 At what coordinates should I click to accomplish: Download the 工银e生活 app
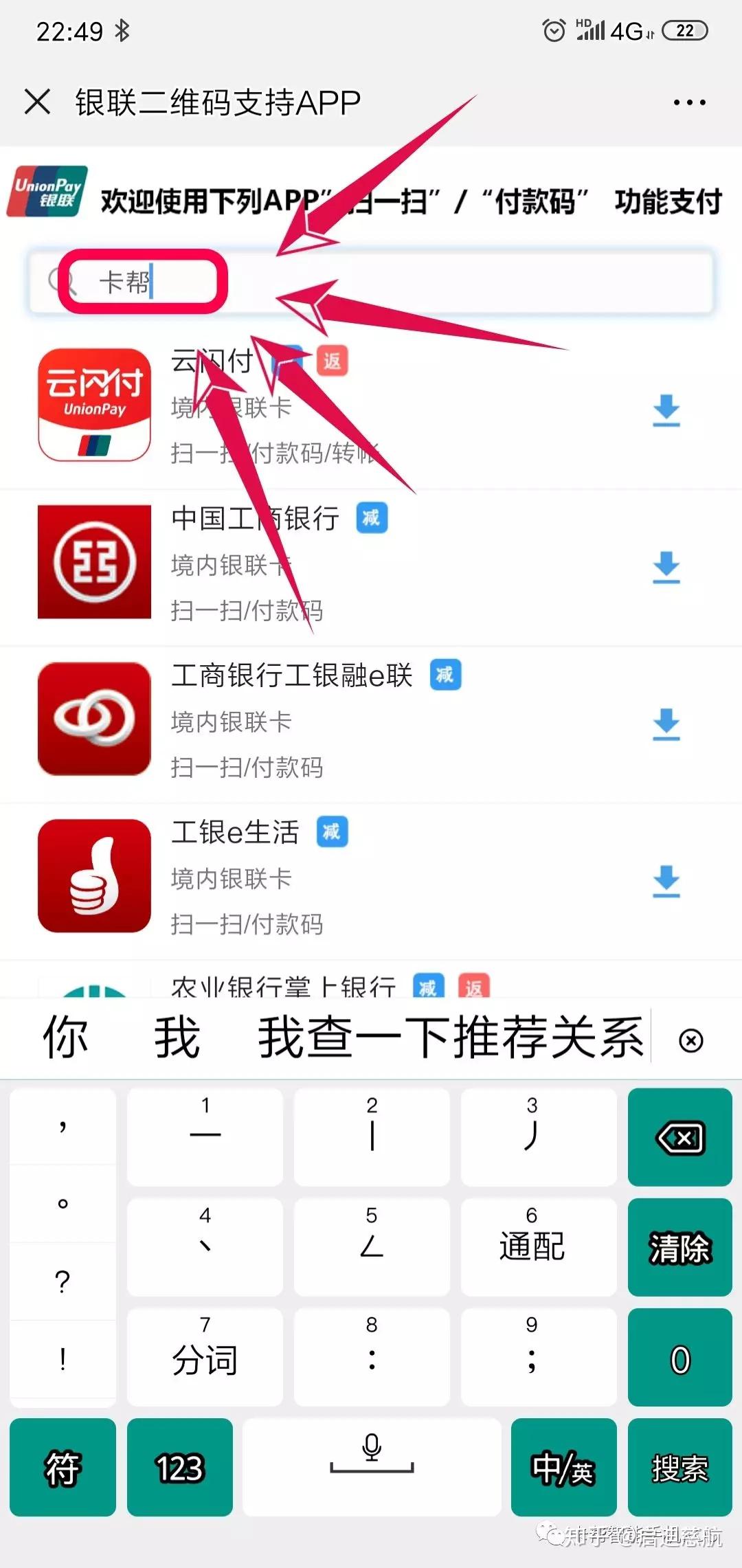(666, 881)
